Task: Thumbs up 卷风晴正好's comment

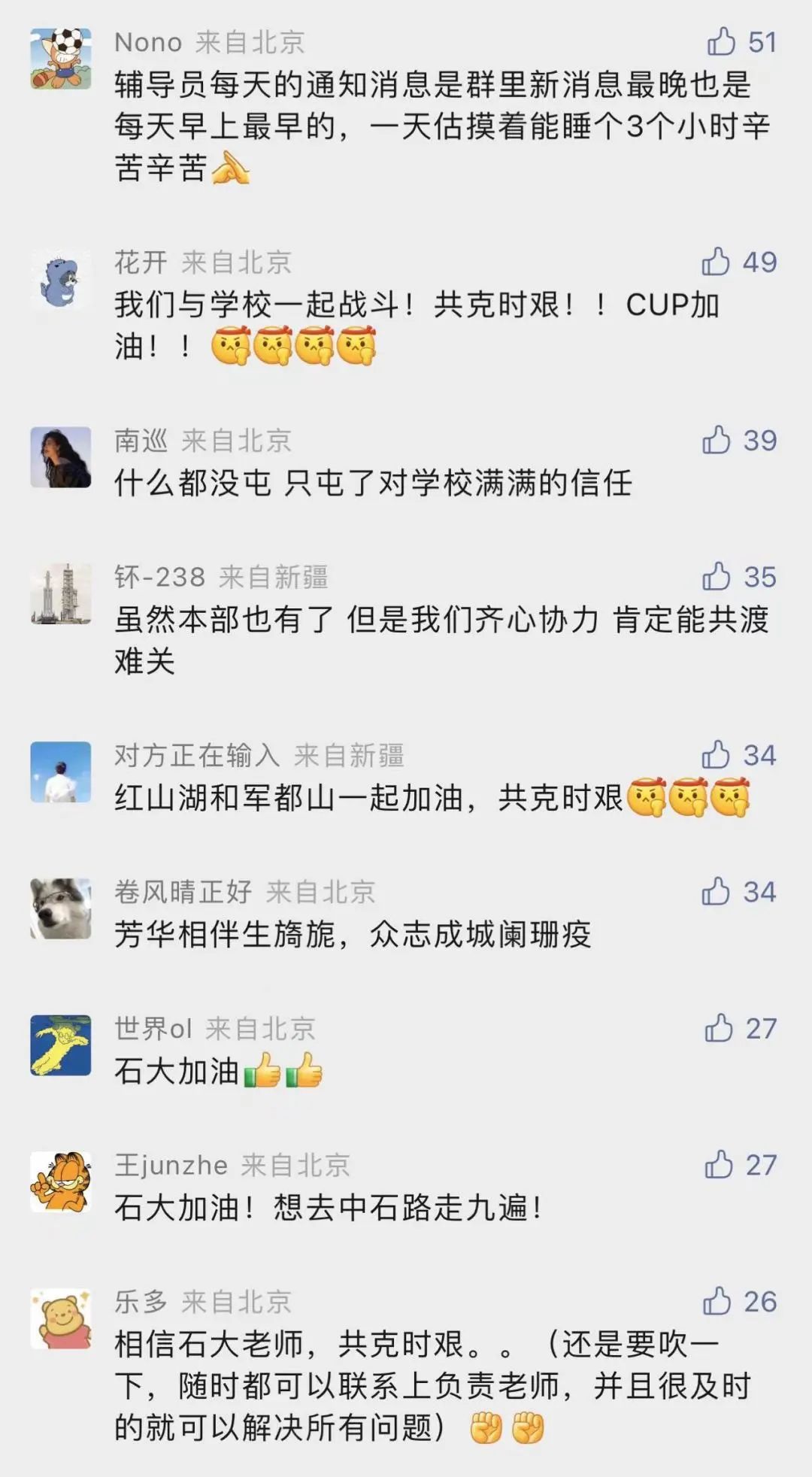Action: tap(716, 893)
